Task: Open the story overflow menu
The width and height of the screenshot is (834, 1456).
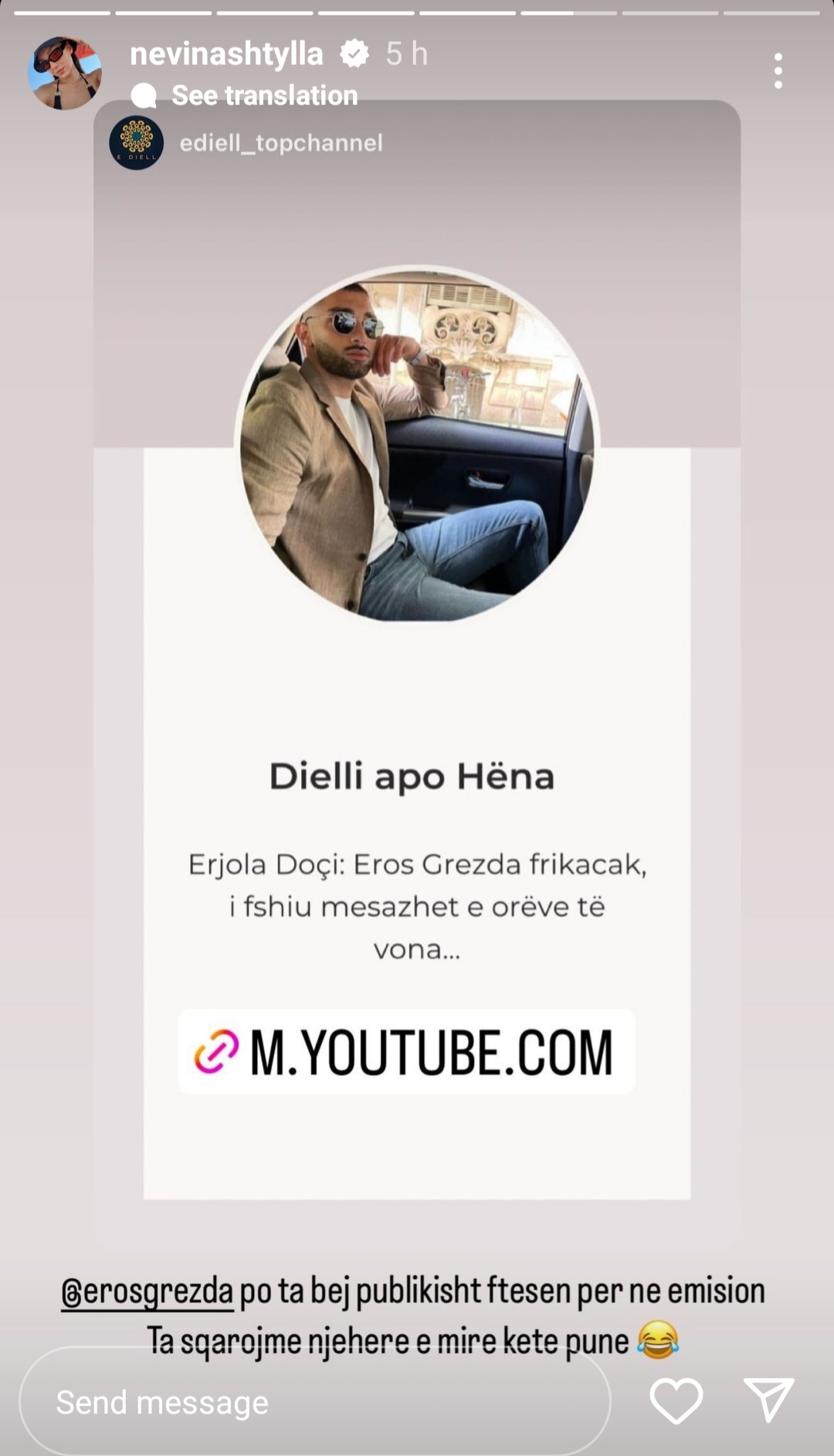Action: coord(778,71)
